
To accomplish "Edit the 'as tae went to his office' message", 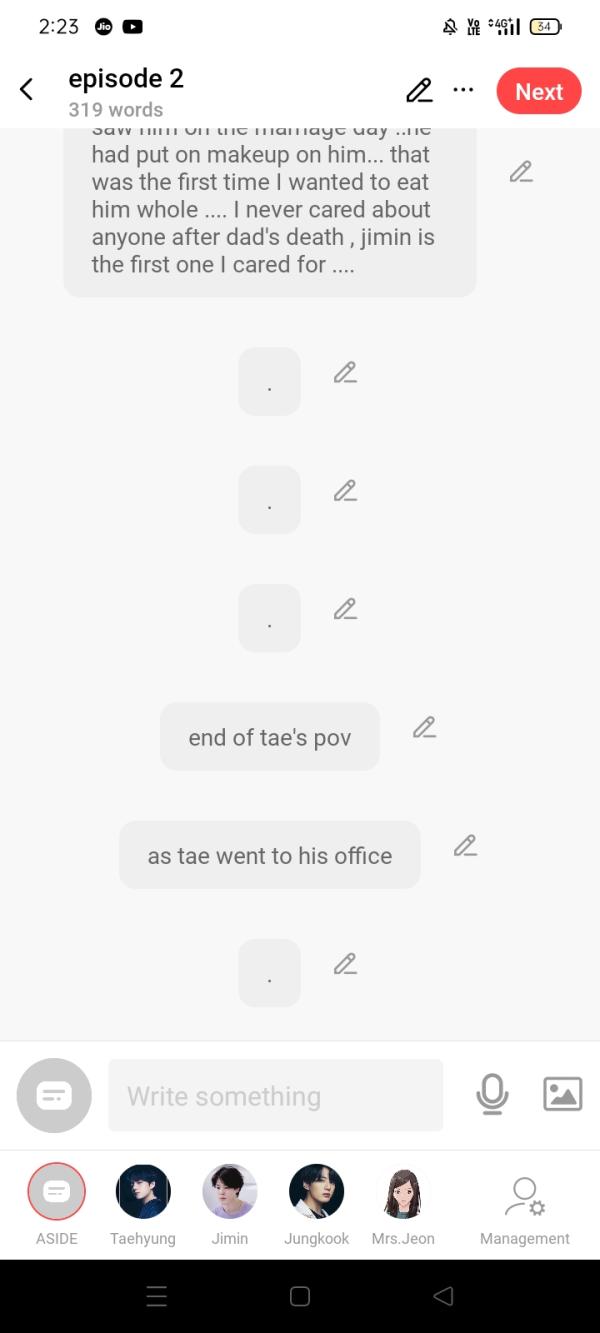I will pyautogui.click(x=464, y=846).
